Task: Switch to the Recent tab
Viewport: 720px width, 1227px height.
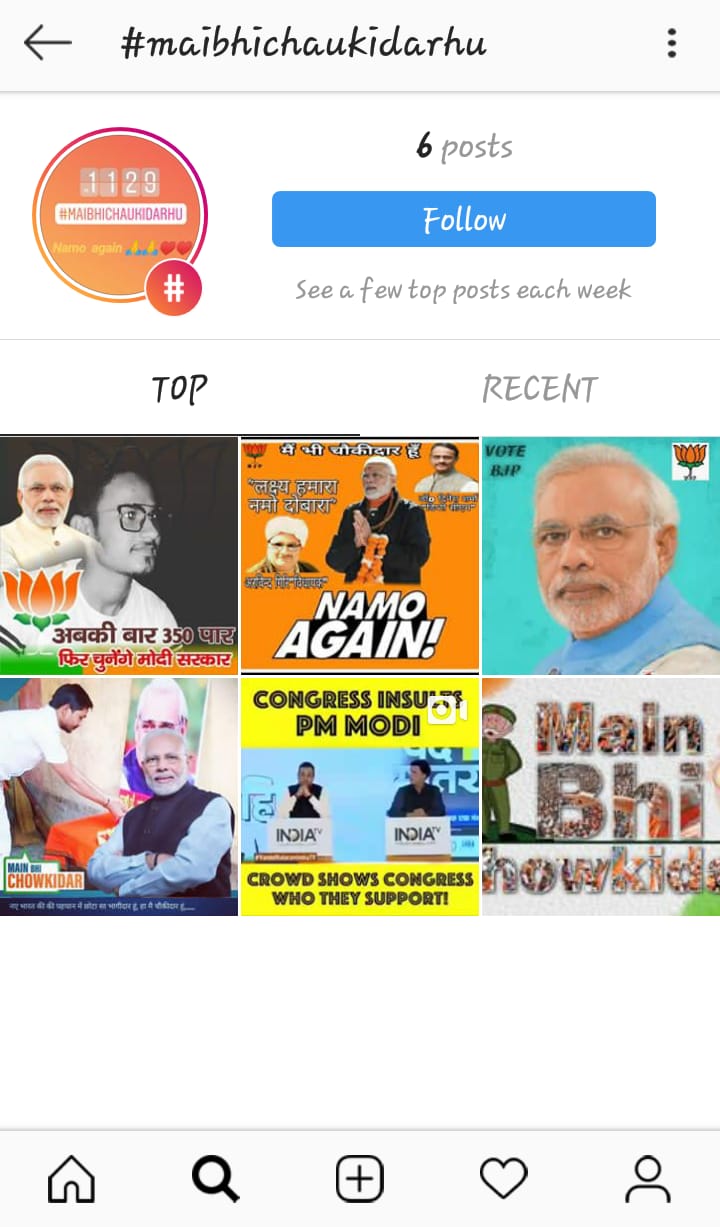Action: (x=540, y=388)
